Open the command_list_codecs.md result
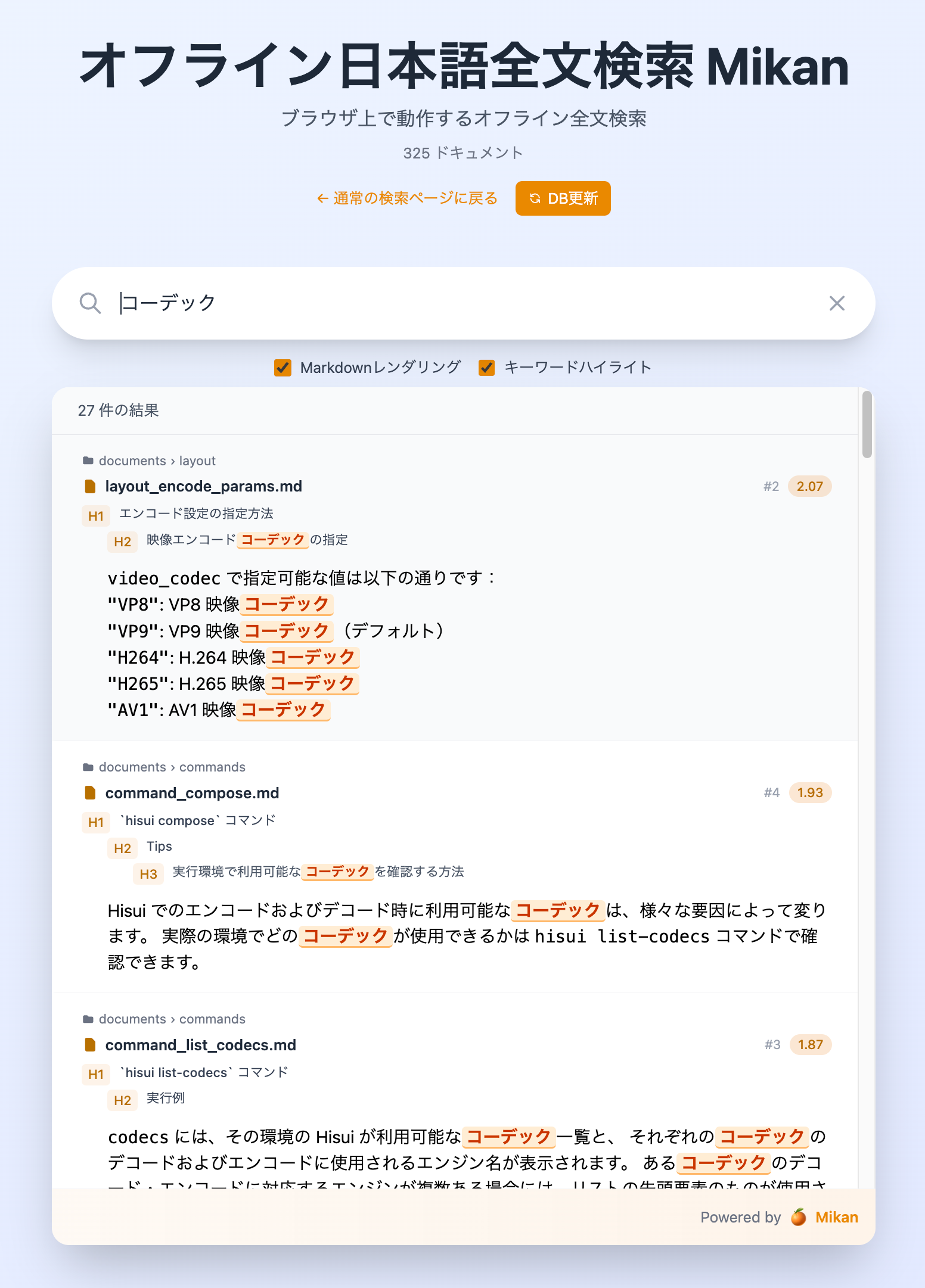This screenshot has height=1288, width=925. pos(200,1045)
